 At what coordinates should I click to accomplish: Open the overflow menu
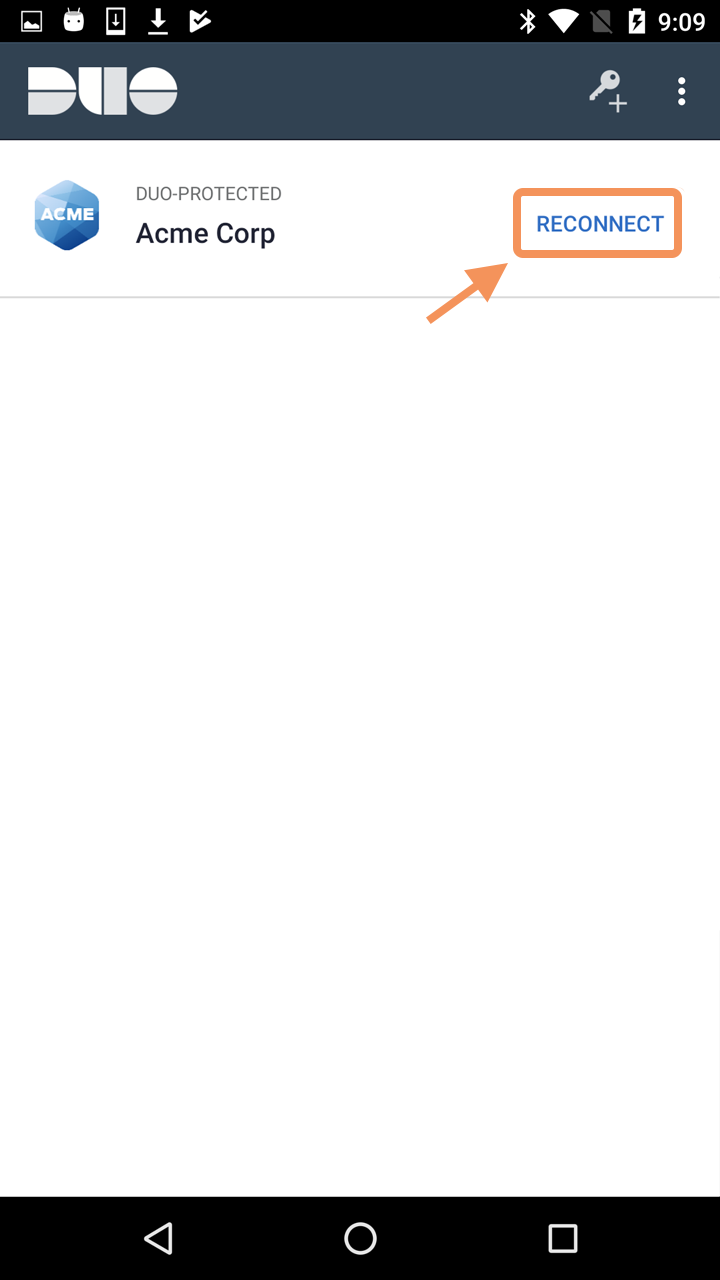pos(681,91)
